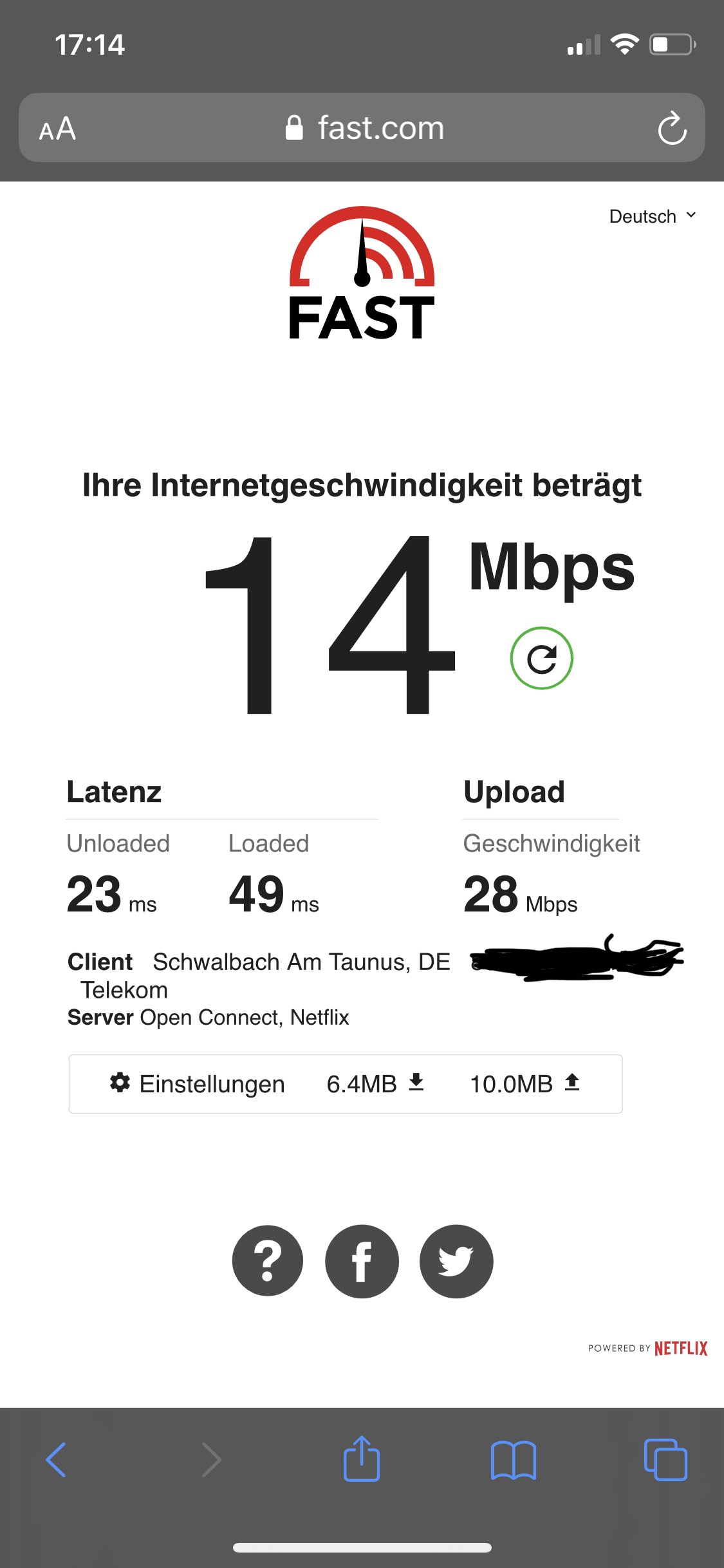
Task: Share result on Twitter
Action: pyautogui.click(x=456, y=1261)
